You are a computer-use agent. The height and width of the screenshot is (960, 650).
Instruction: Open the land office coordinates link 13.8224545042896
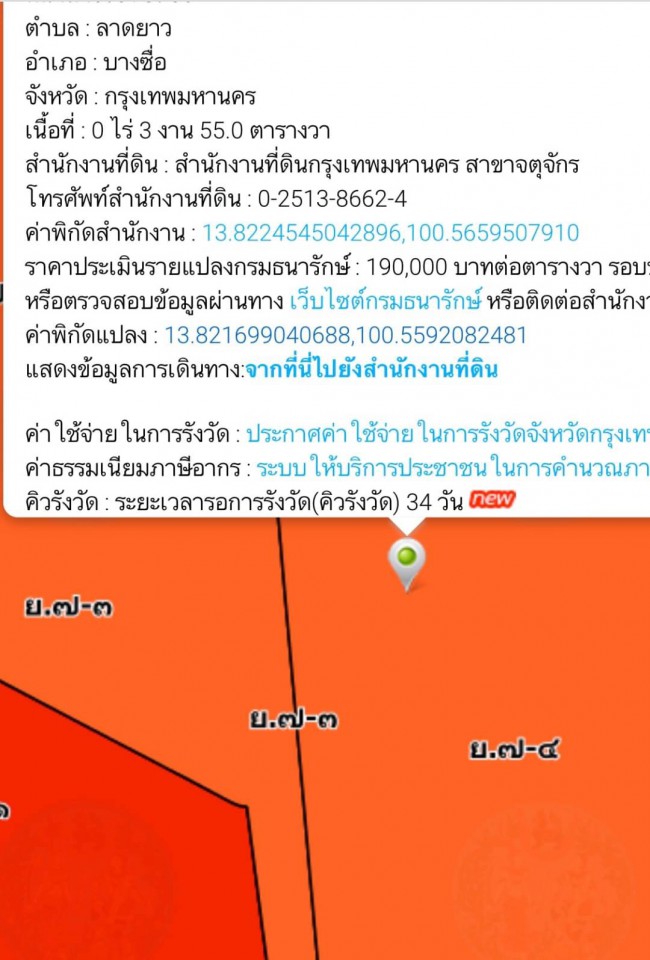pyautogui.click(x=390, y=234)
